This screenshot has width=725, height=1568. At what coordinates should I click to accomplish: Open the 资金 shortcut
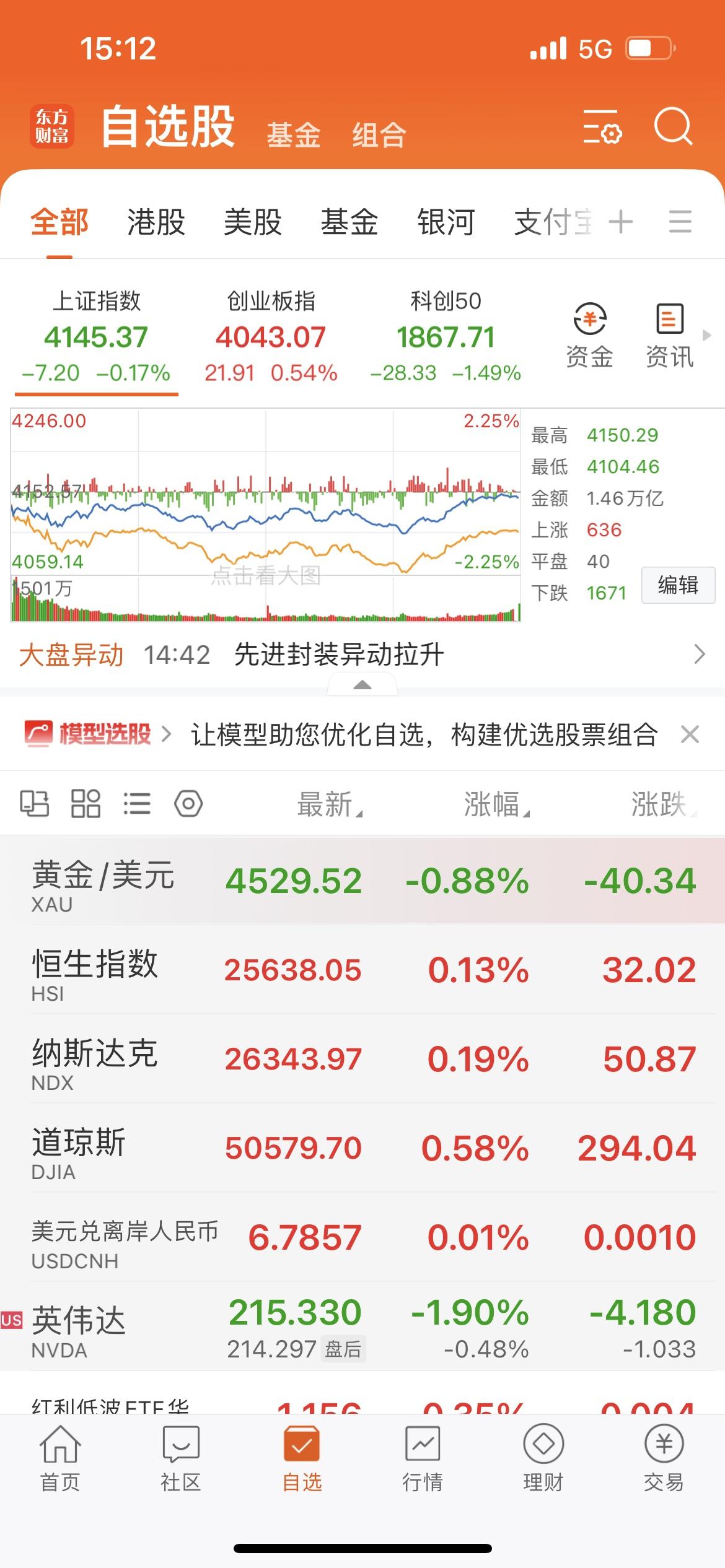pos(589,336)
